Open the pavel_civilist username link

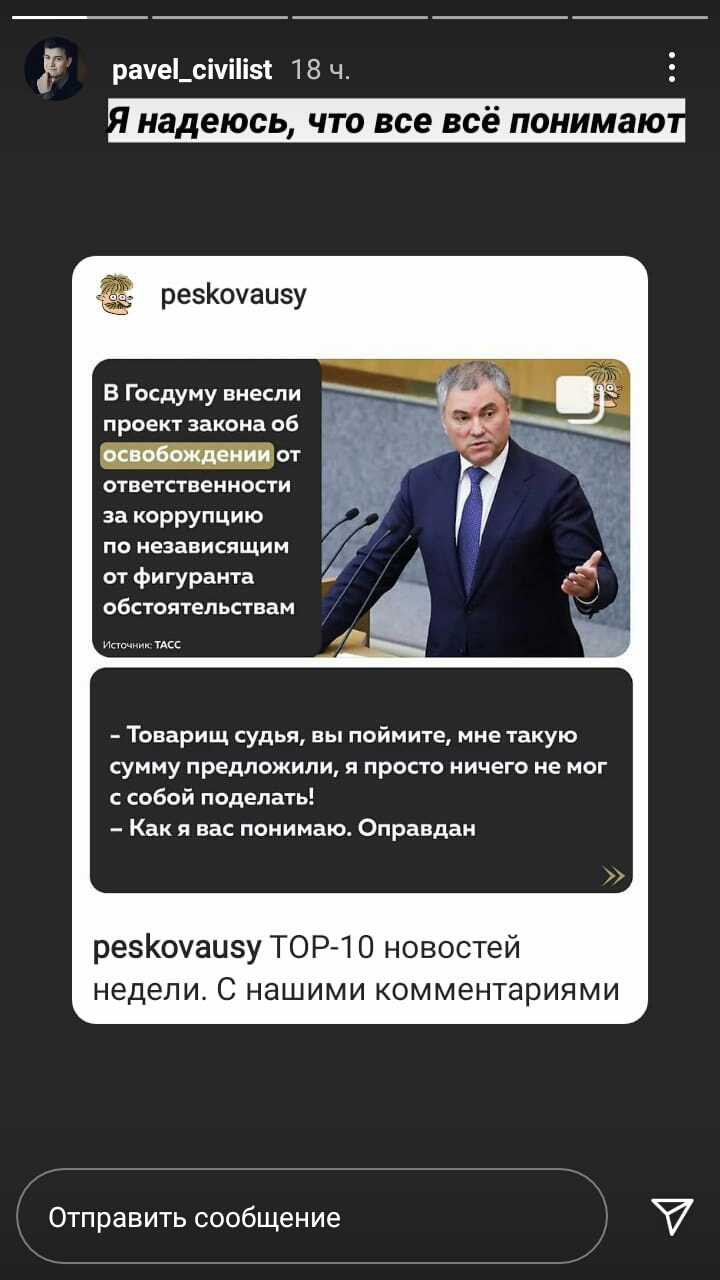pyautogui.click(x=192, y=69)
